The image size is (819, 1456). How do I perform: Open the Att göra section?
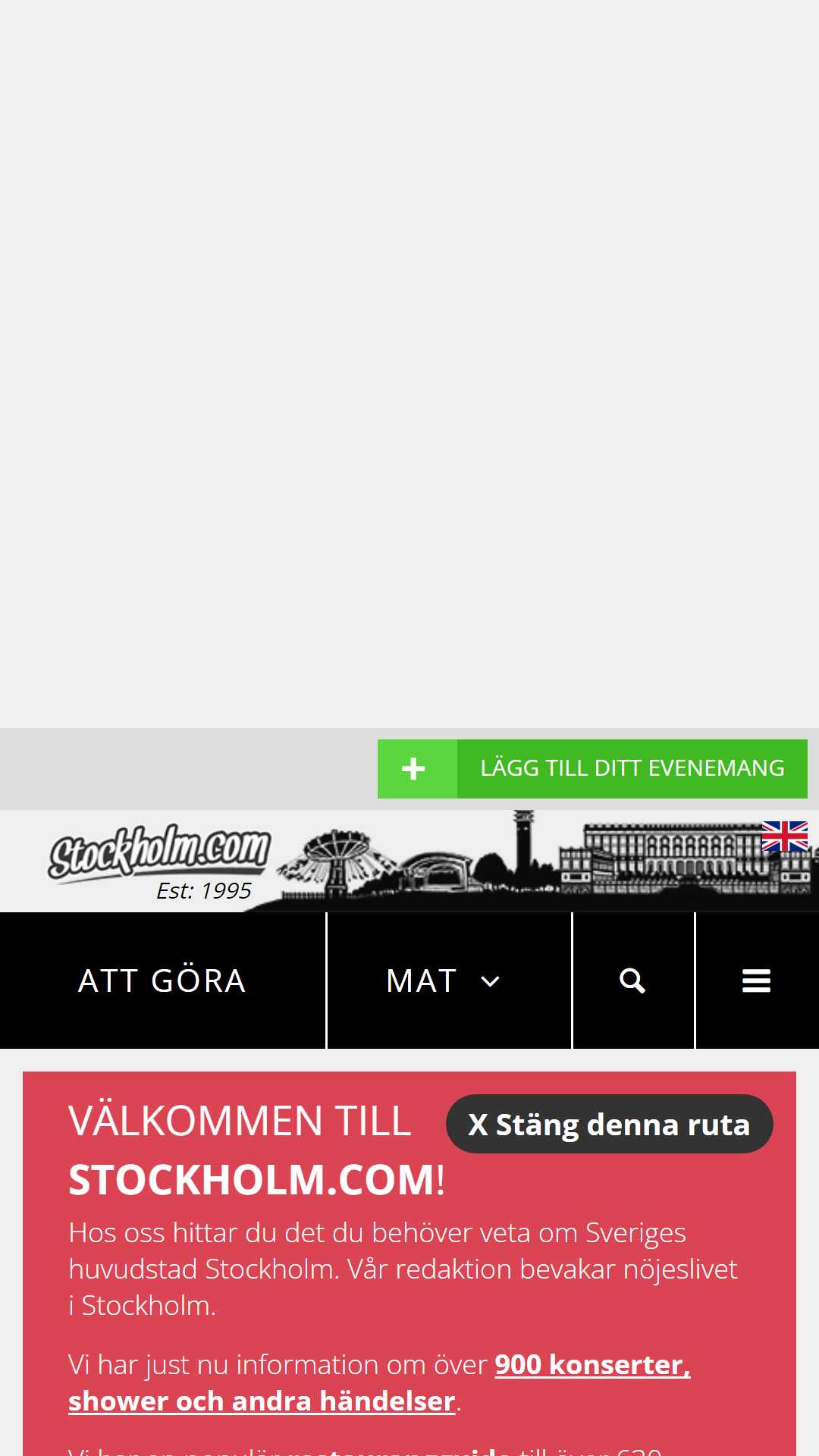(x=162, y=981)
